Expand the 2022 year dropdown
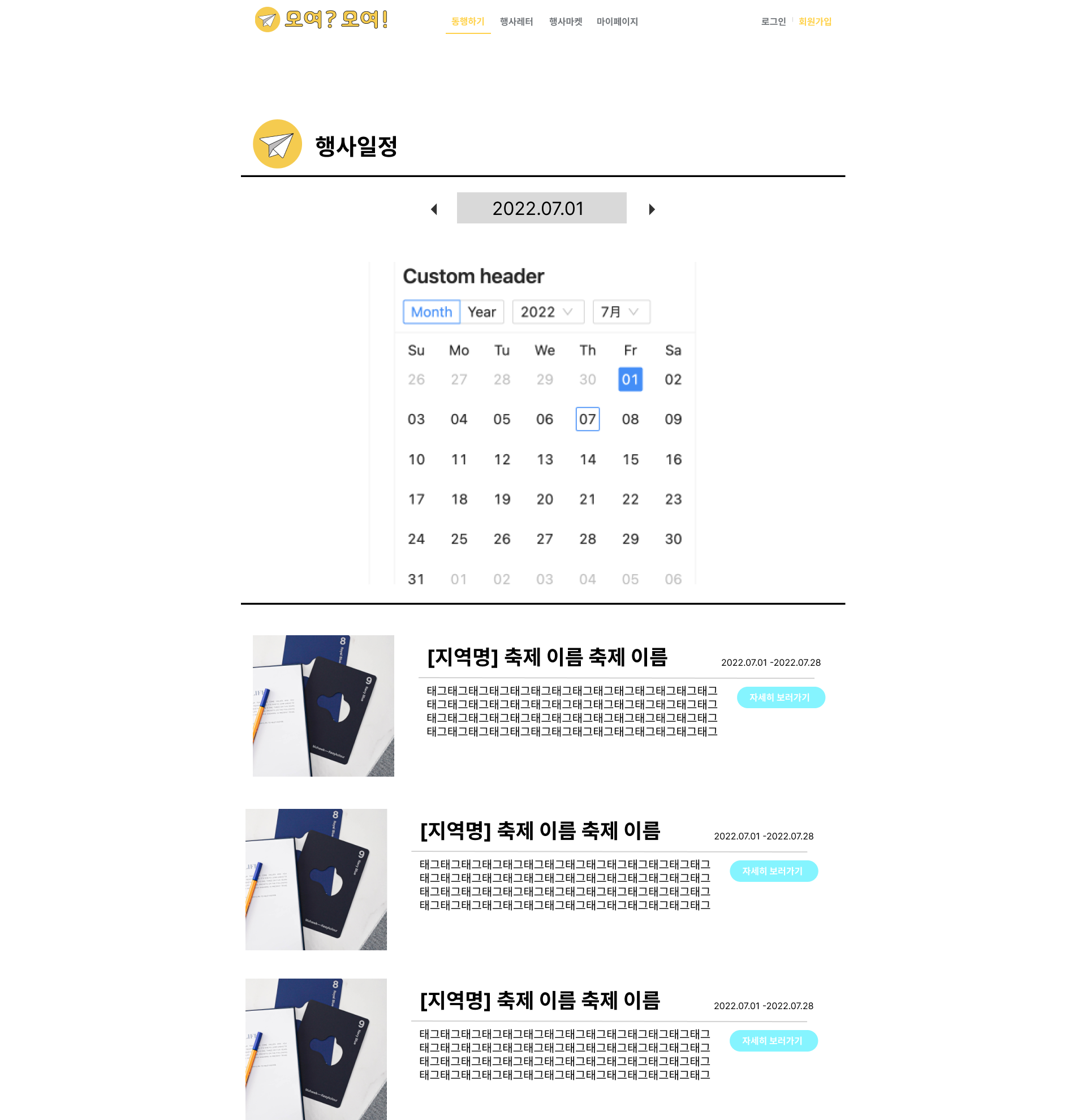Screen dimensions: 1086x1120 (548, 312)
